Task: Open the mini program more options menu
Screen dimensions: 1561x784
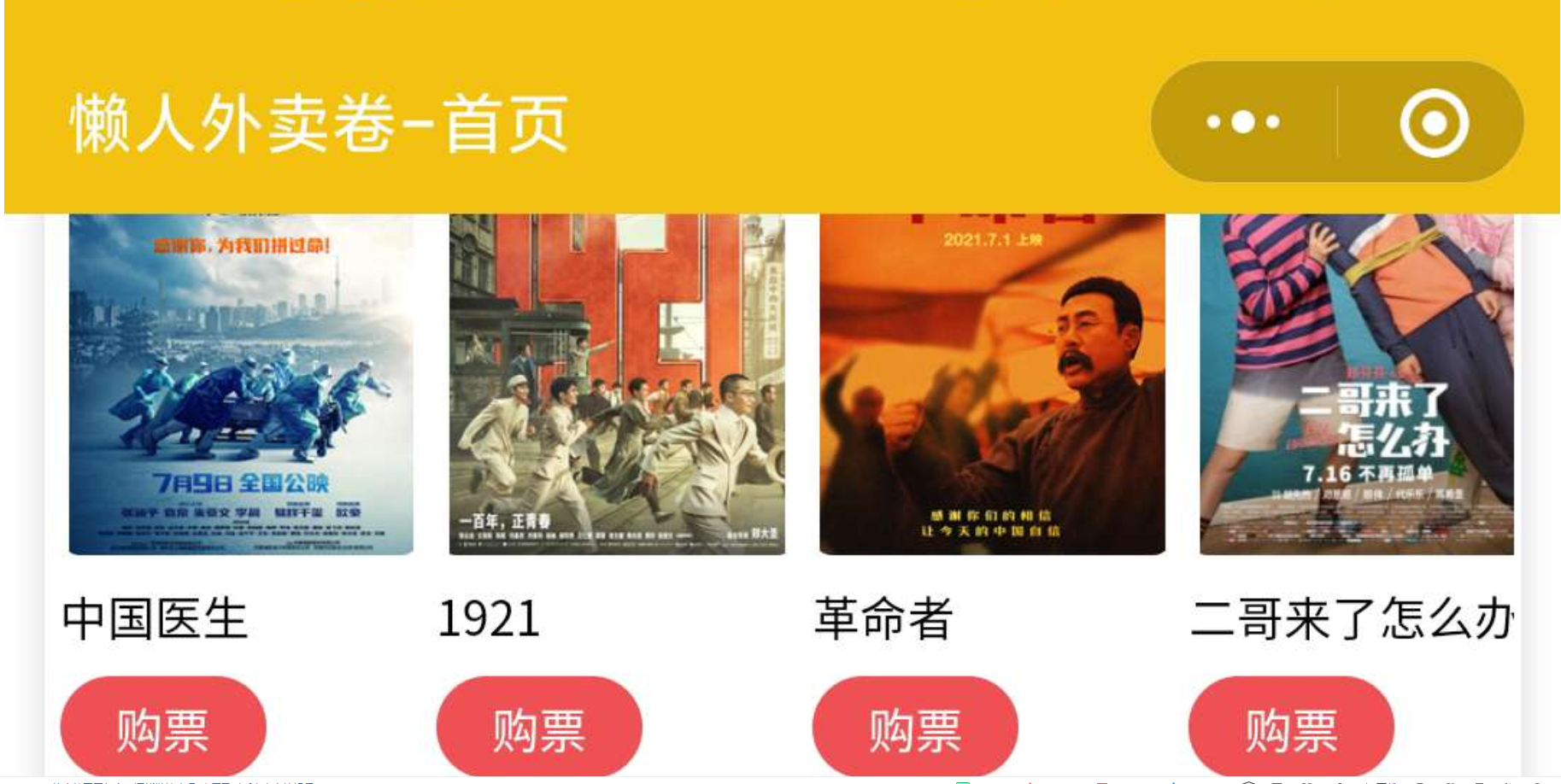Action: 1243,122
